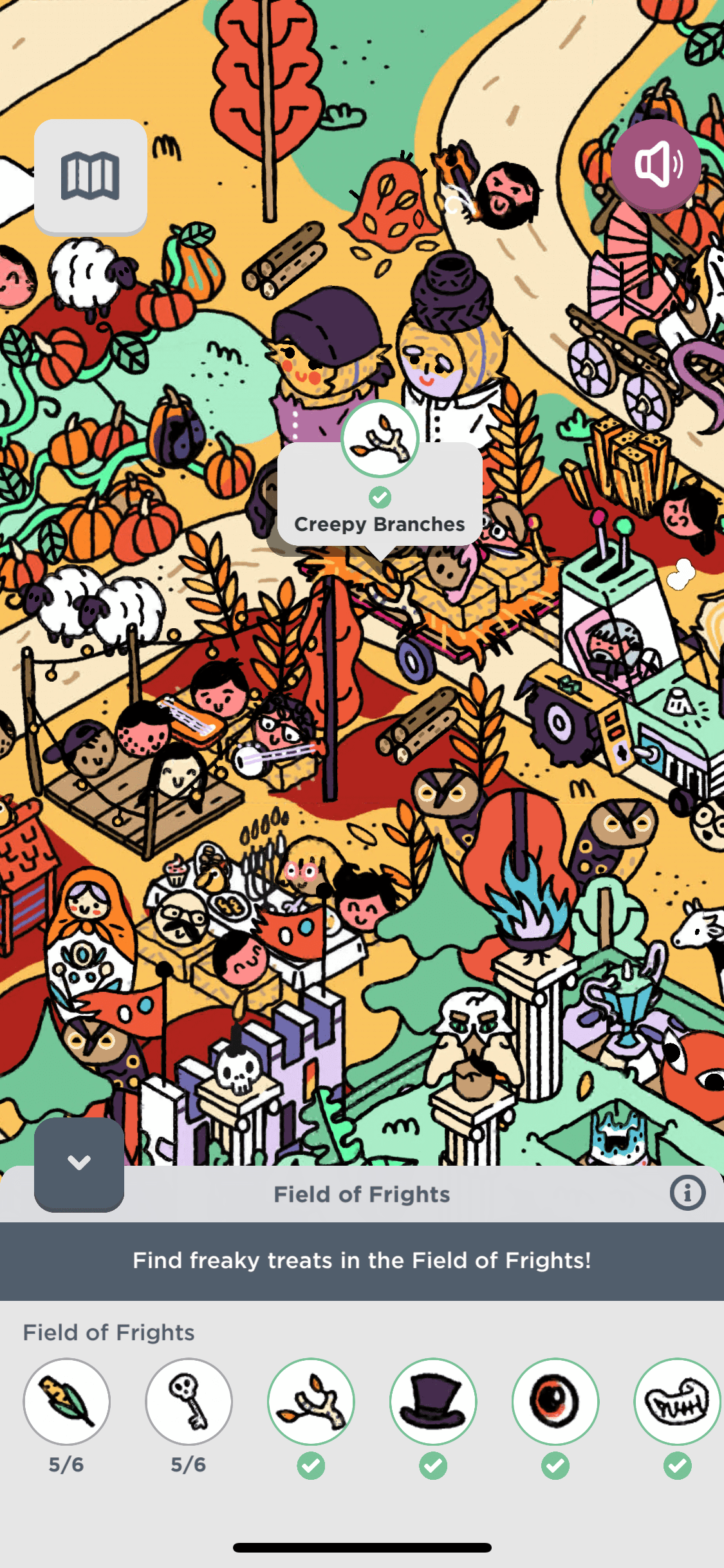
Task: Select the toothy mouth item
Action: click(677, 1401)
